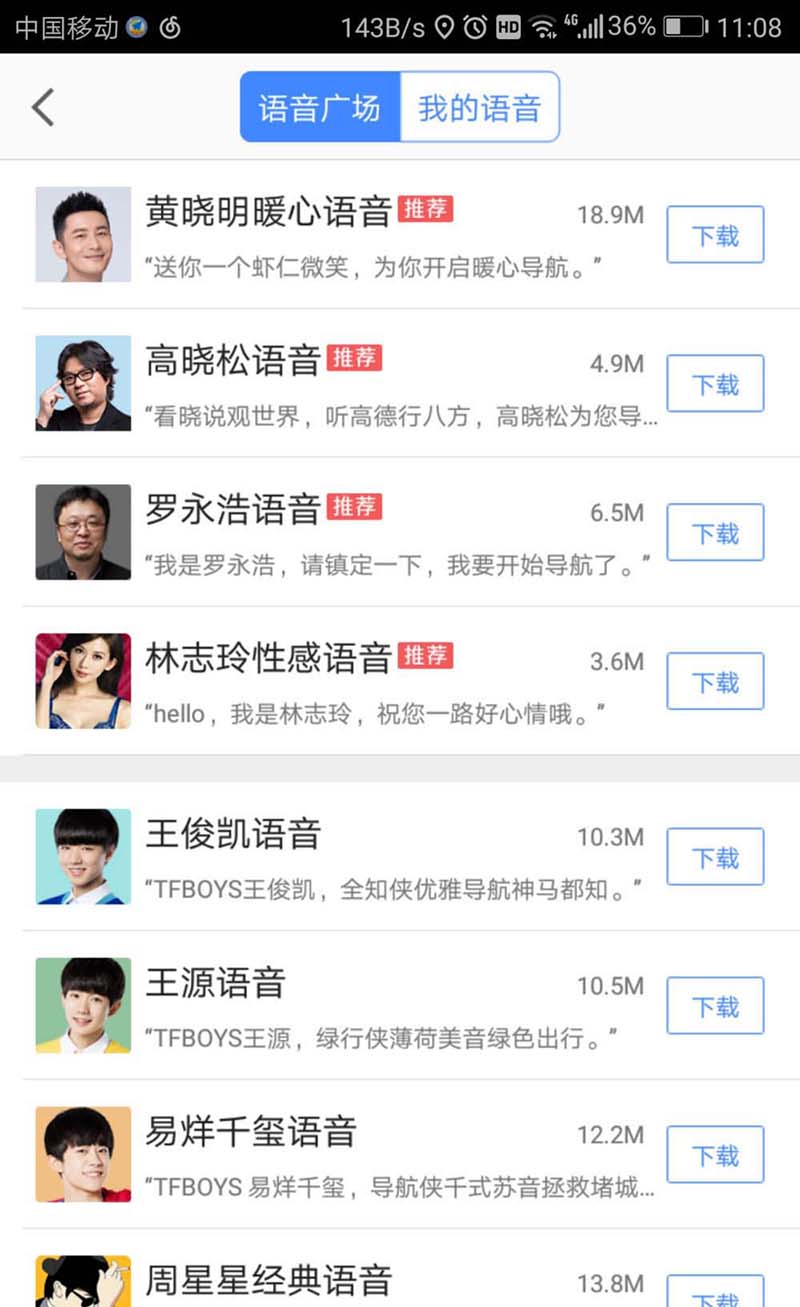The width and height of the screenshot is (800, 1307).
Task: Download 黄晓明暖心语音 voice pack
Action: coord(715,235)
